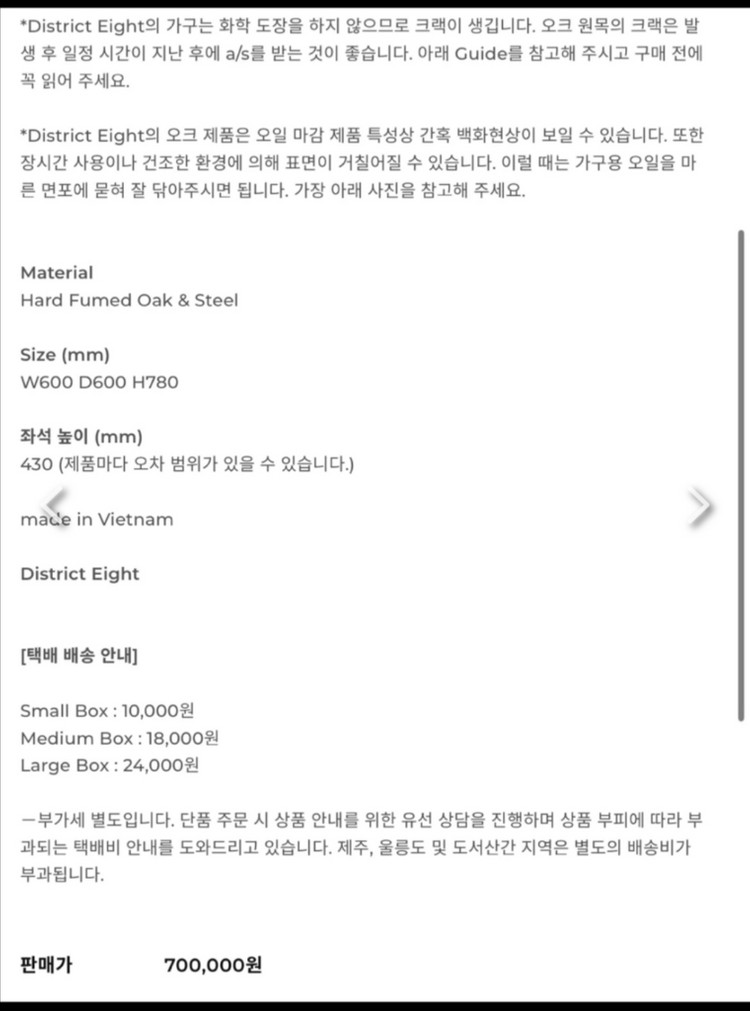Click the Small Box shipping fee line
The width and height of the screenshot is (750, 1011).
(109, 710)
